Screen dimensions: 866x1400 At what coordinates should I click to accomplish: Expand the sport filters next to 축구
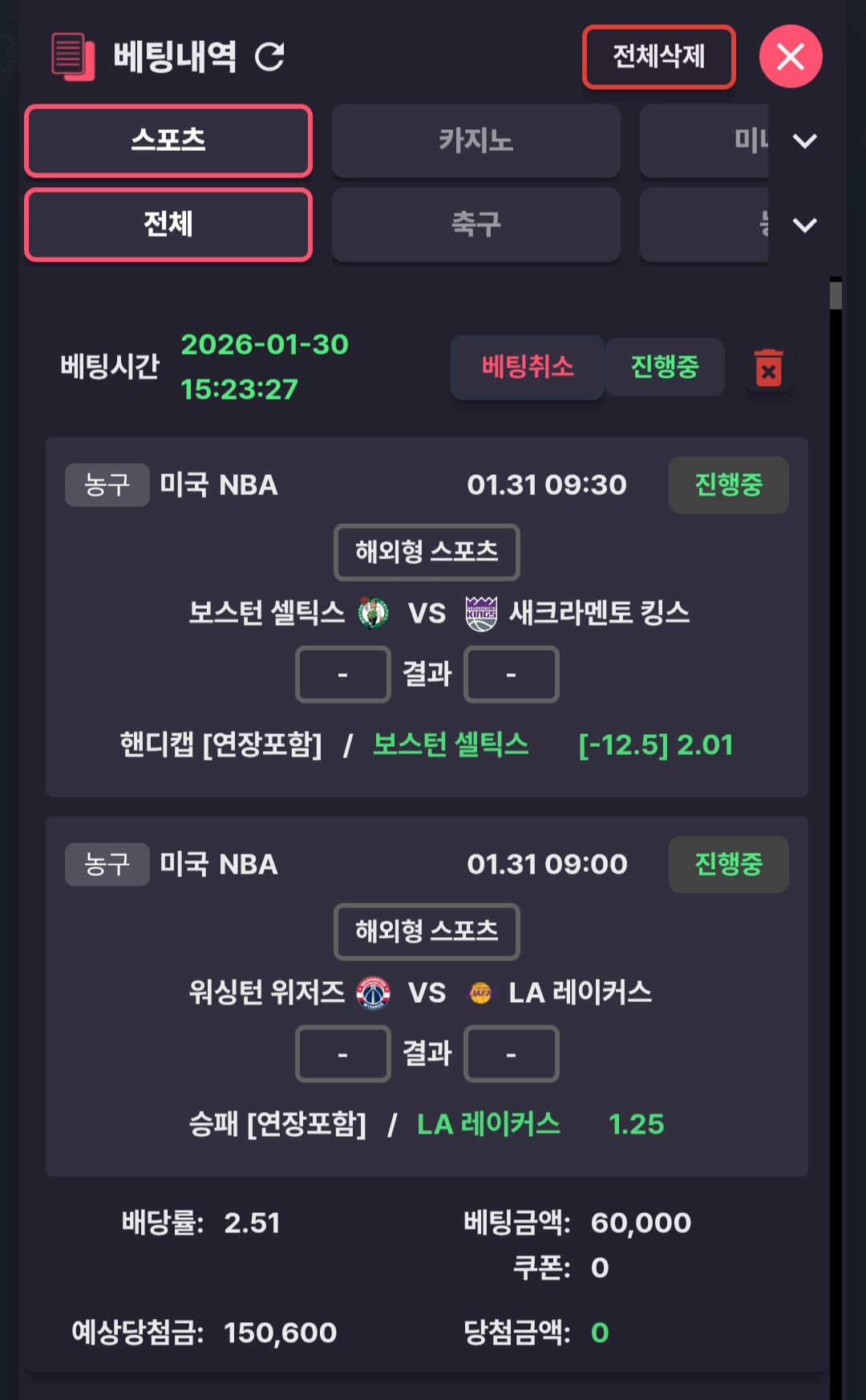(x=804, y=225)
